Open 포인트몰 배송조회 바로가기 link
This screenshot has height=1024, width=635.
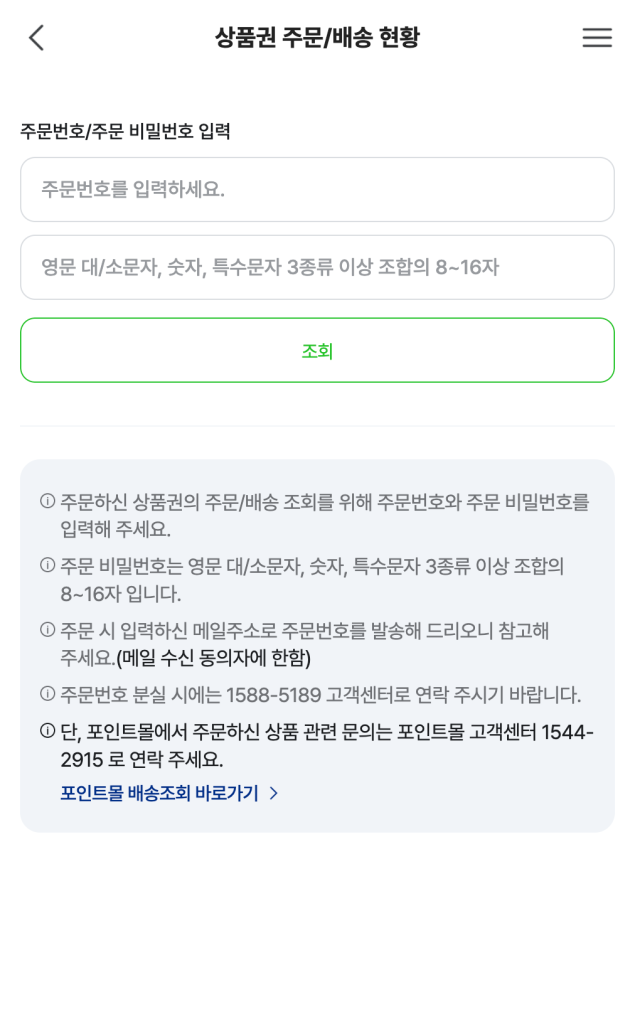click(x=169, y=793)
